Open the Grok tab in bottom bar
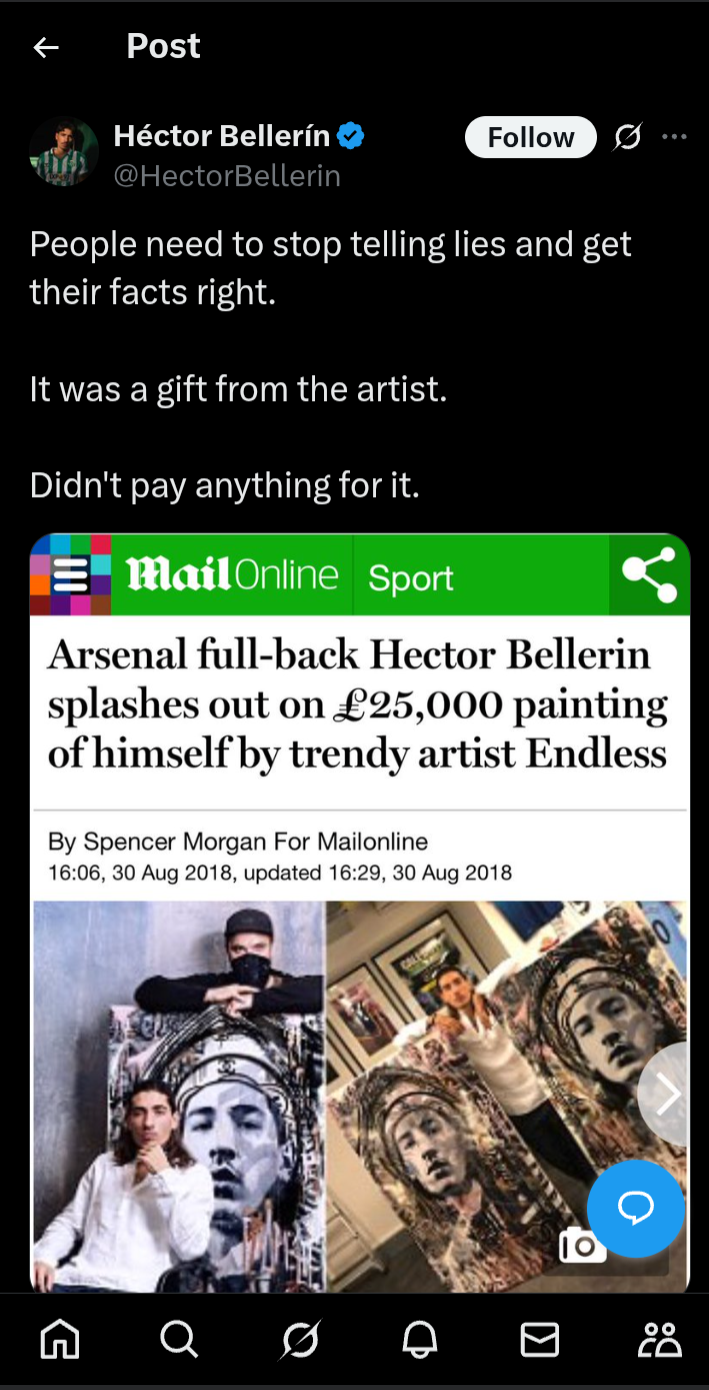 click(x=300, y=1338)
